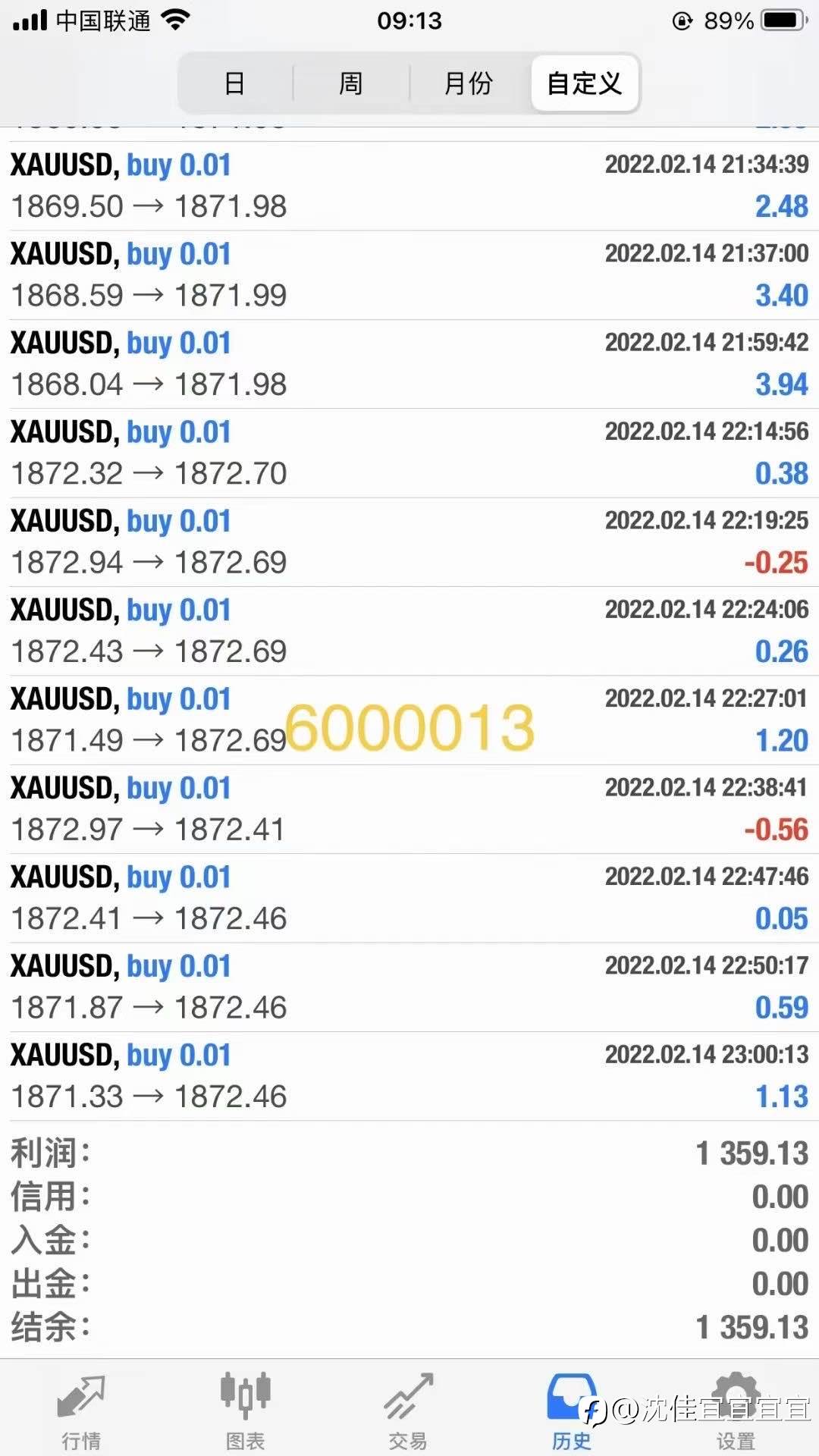
Task: Expand the XAUUSD trade closed at 22:38:41
Action: click(409, 809)
